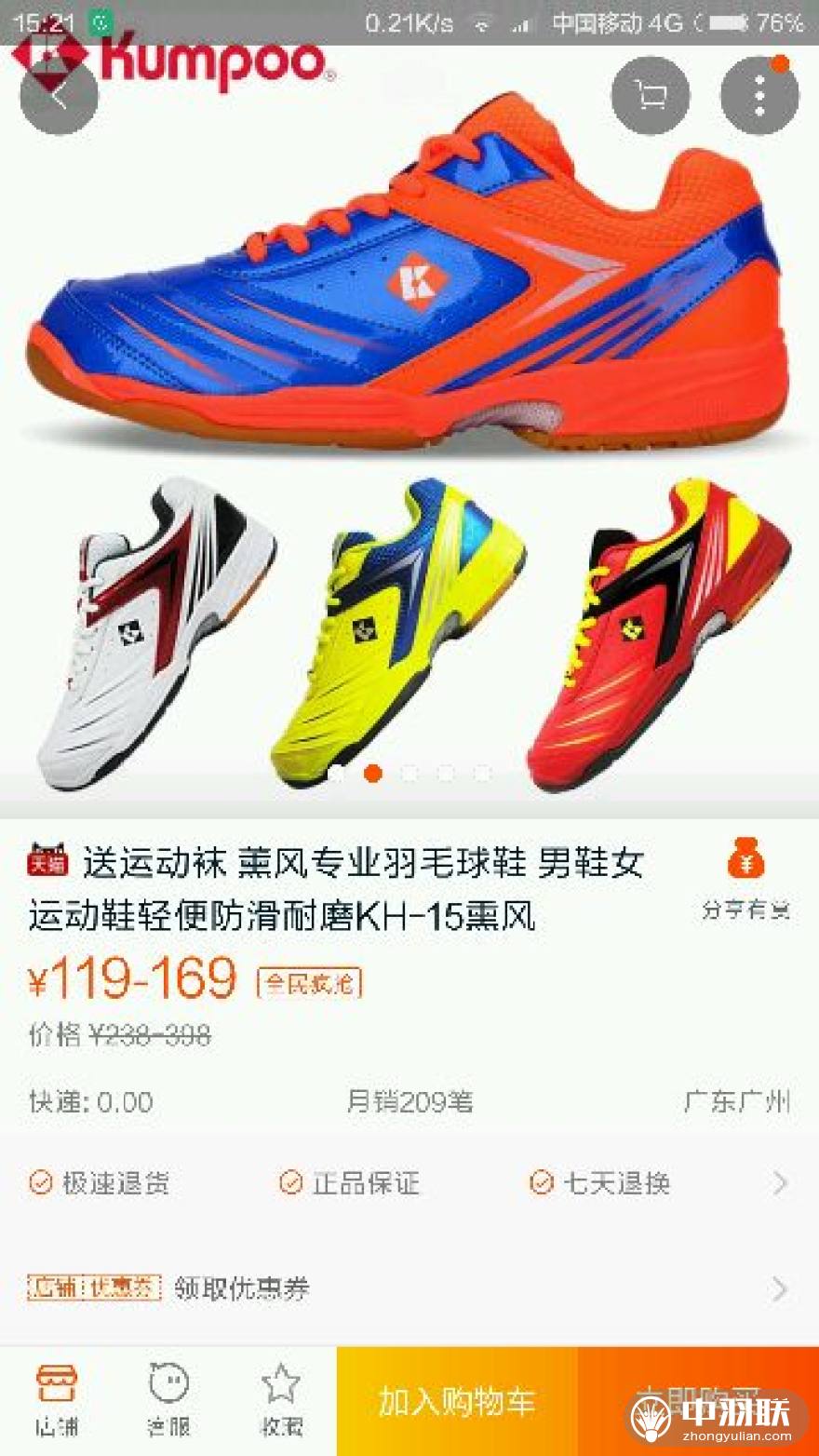Open the 领取优惠券 coupon row
This screenshot has height=1456, width=819.
pos(409,1288)
